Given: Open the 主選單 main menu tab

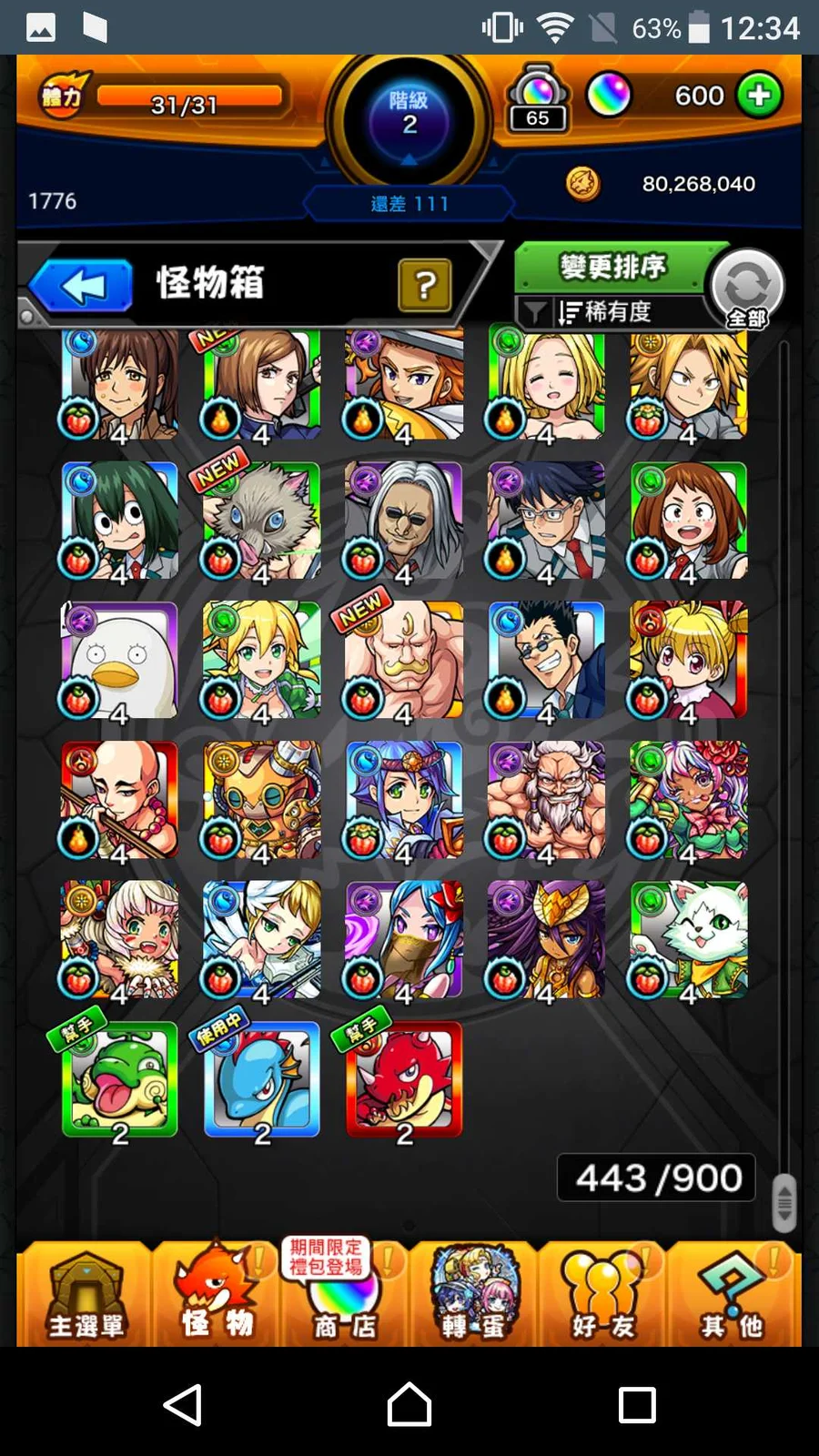Looking at the screenshot, I should (85, 1295).
